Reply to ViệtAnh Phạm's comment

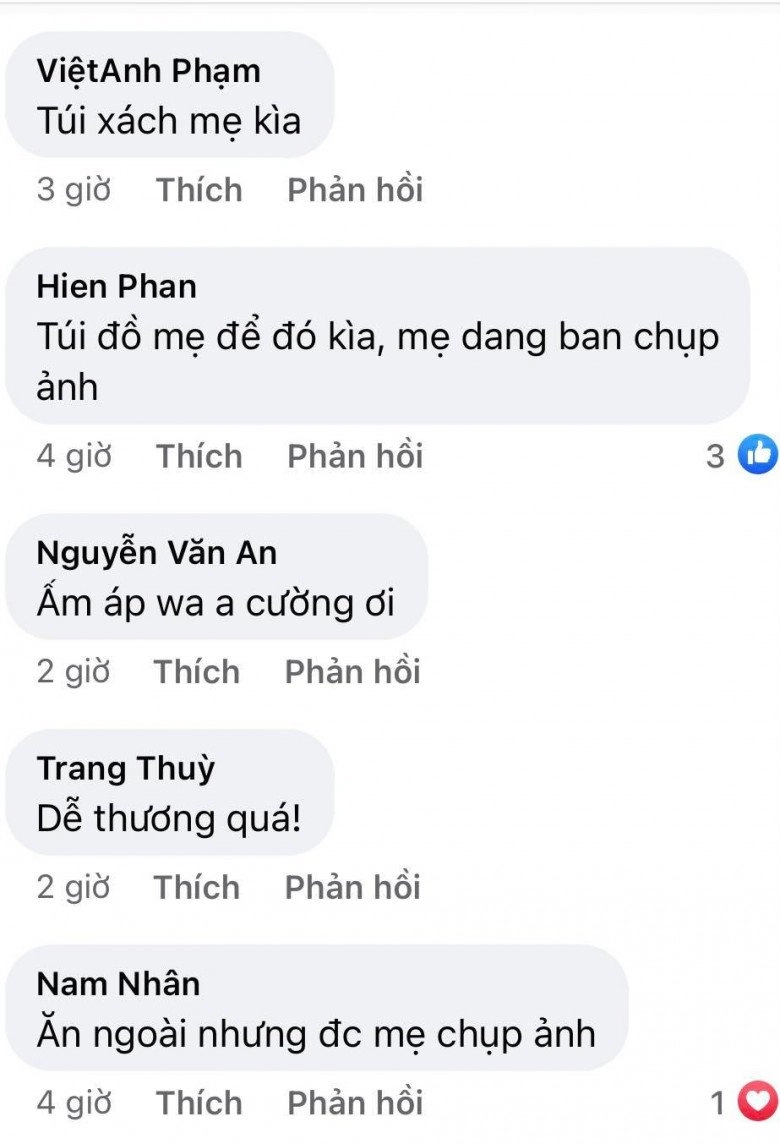pyautogui.click(x=355, y=189)
